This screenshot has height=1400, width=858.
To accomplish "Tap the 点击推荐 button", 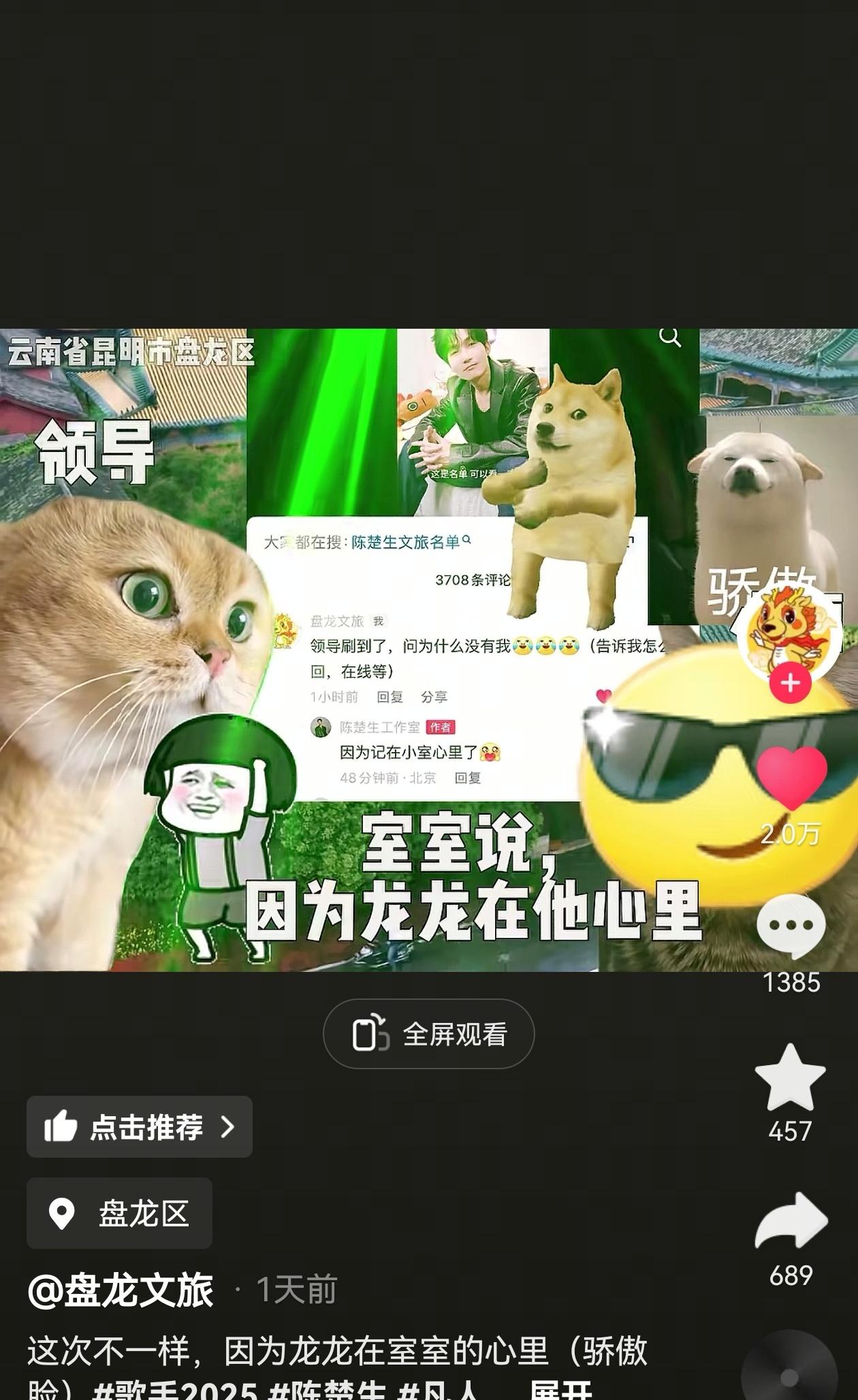I will (x=140, y=1127).
